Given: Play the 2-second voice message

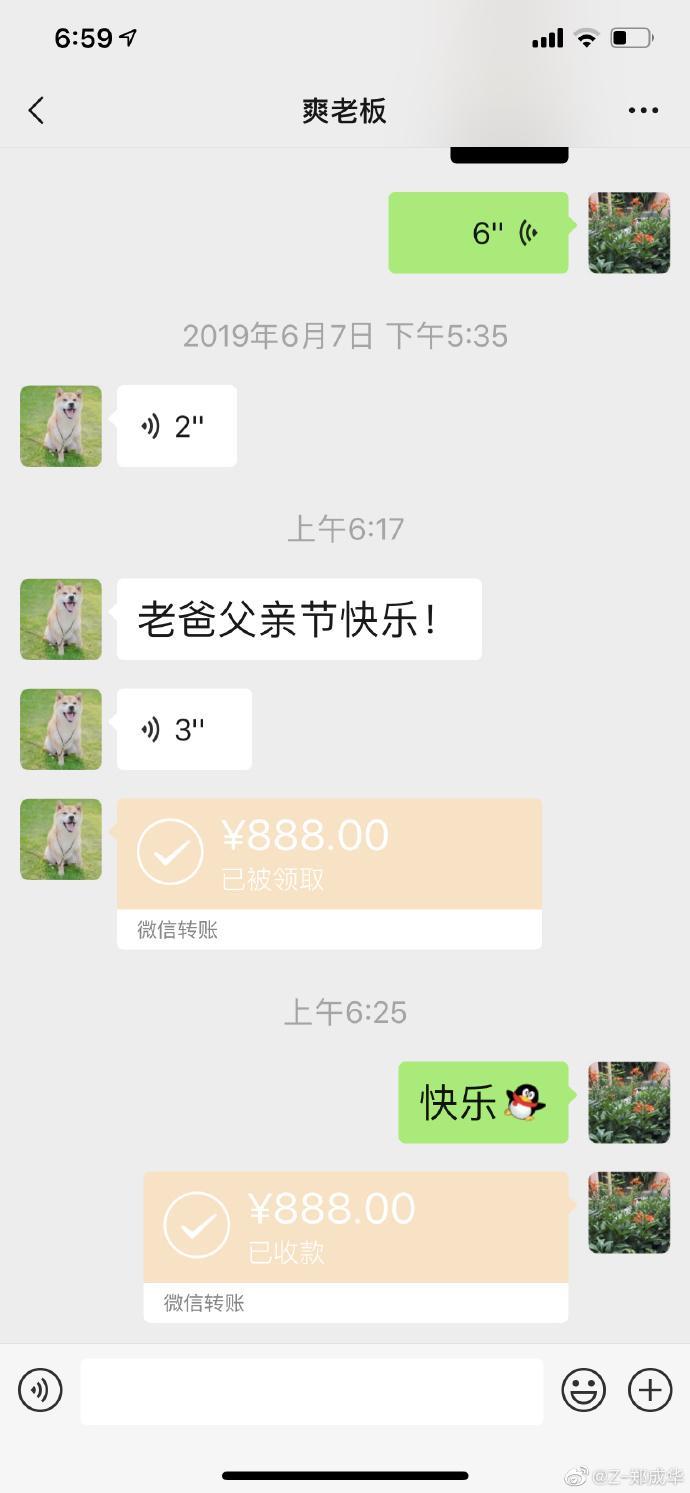Looking at the screenshot, I should click(x=176, y=426).
